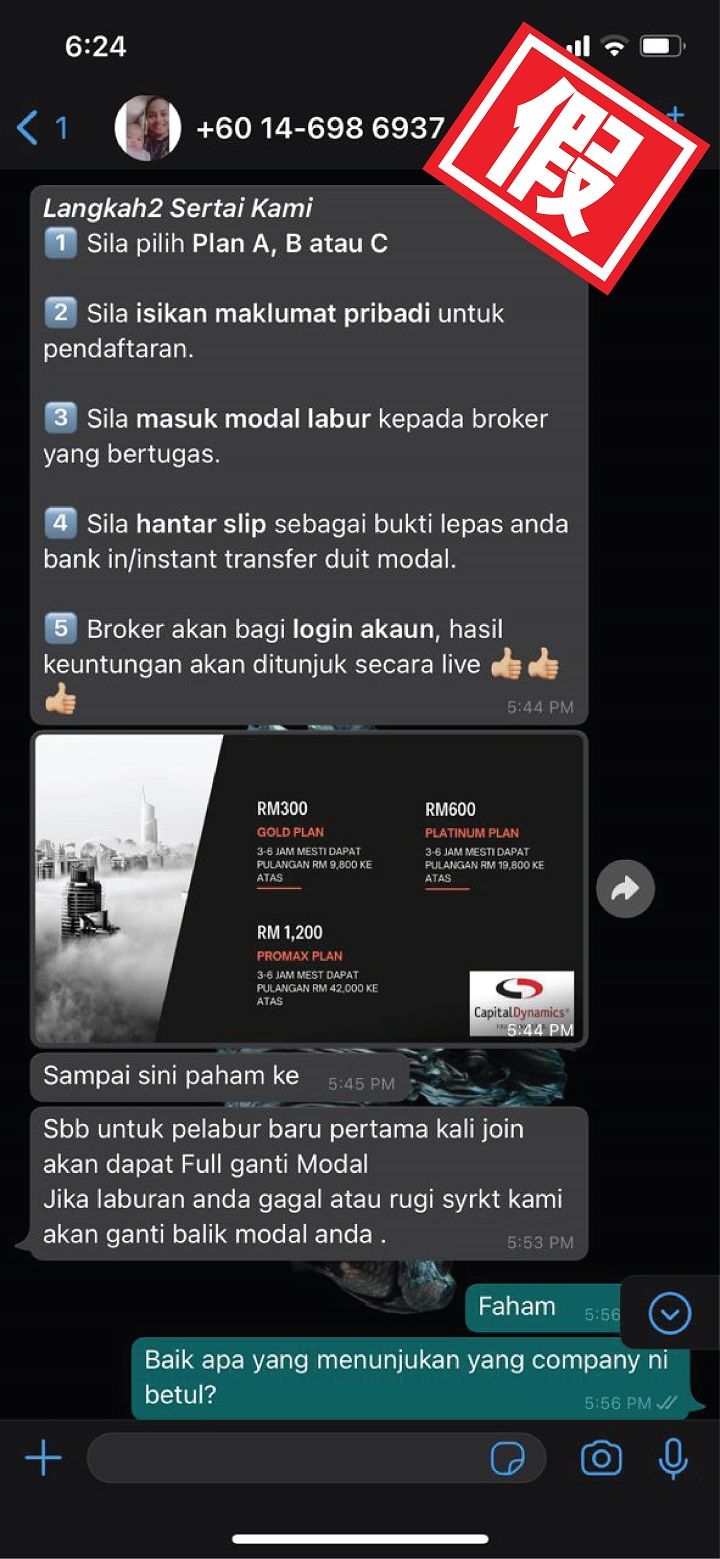Launch the camera from chat

click(601, 1458)
